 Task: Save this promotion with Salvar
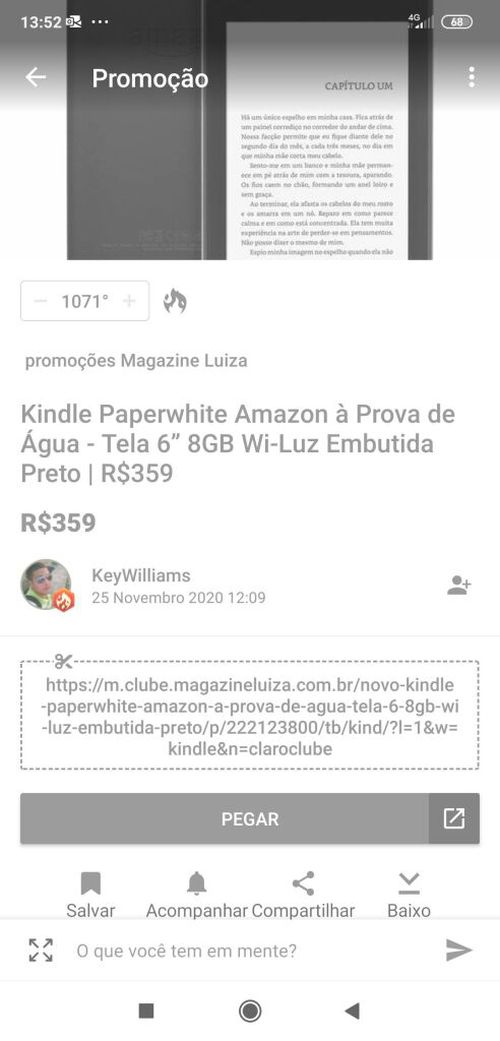(90, 895)
